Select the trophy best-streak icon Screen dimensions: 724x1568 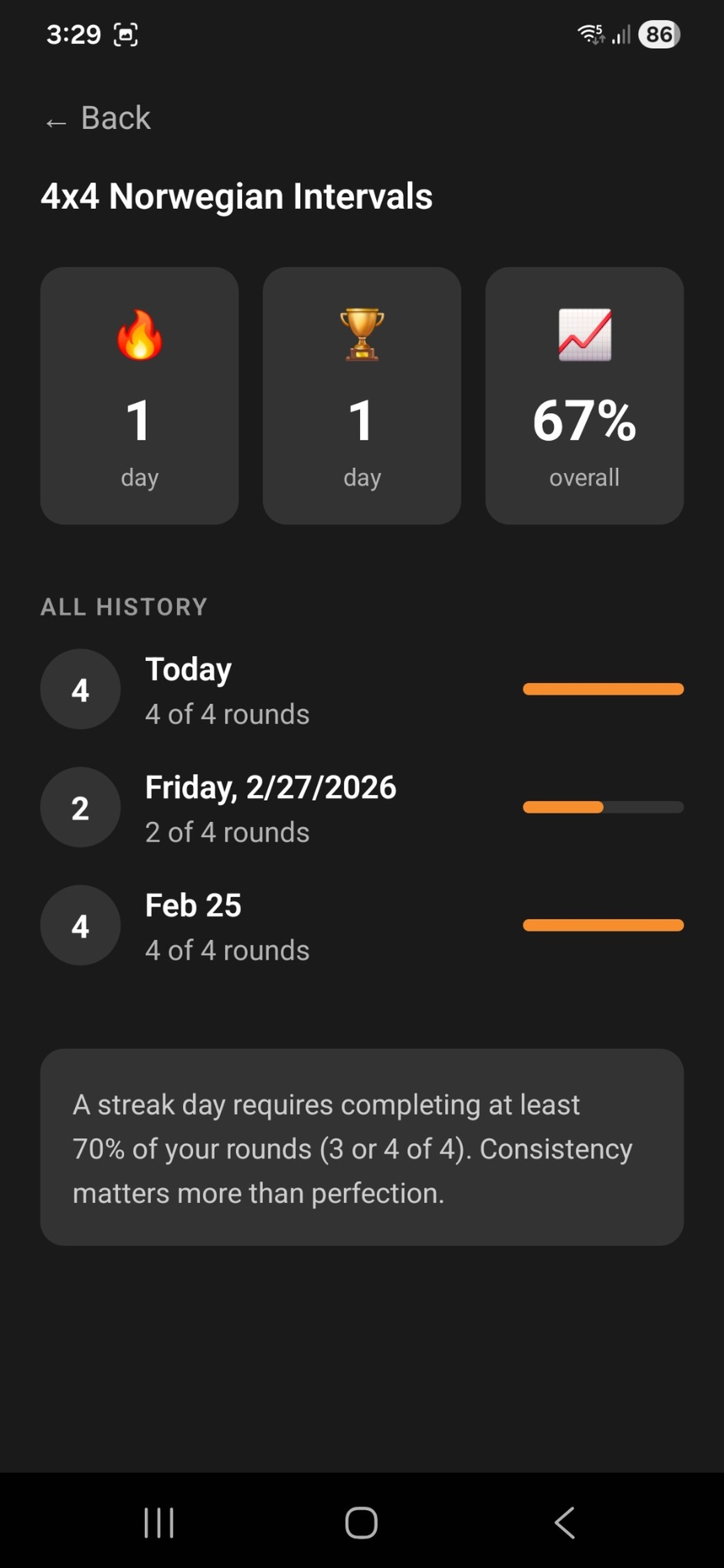362,335
